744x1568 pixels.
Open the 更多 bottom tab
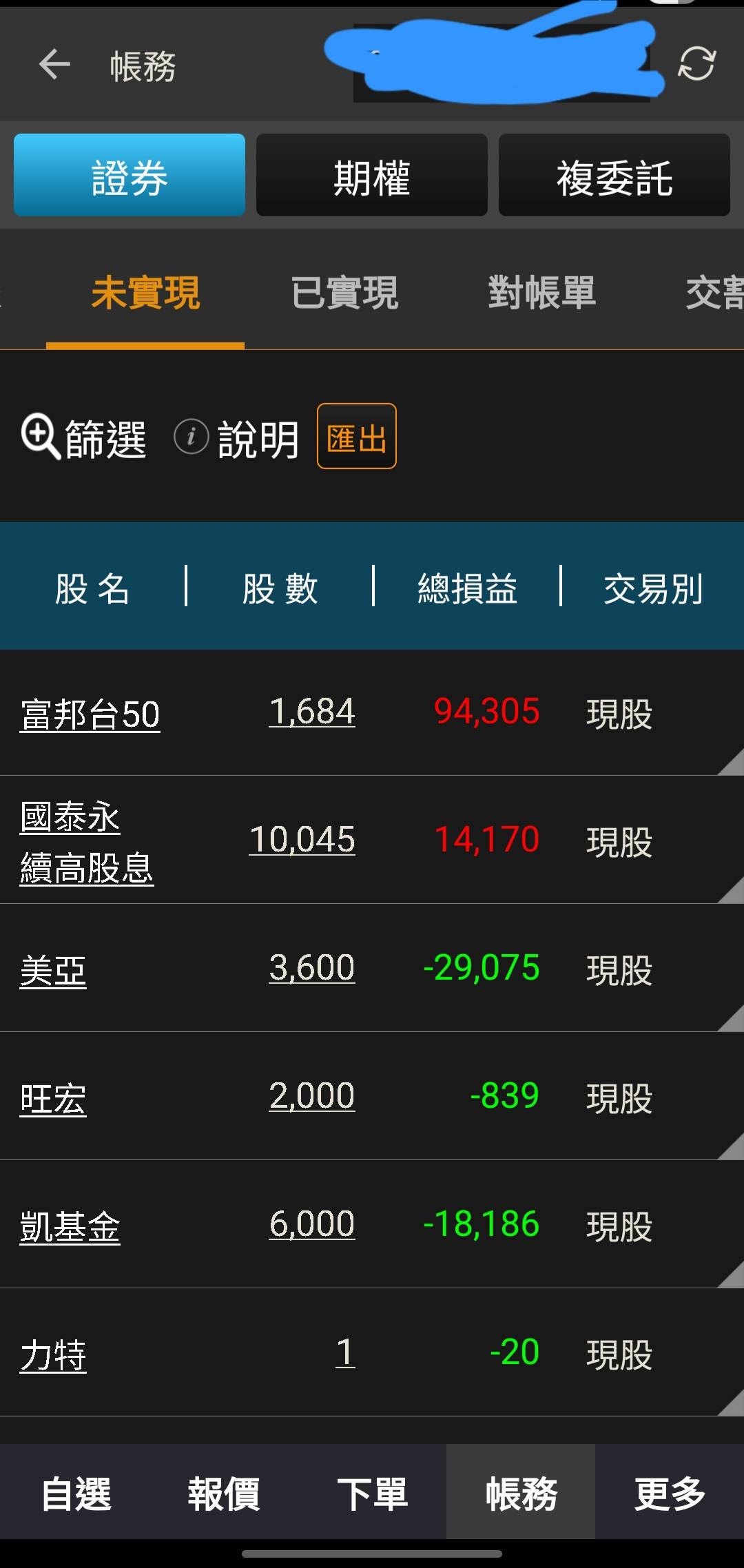pos(670,1494)
